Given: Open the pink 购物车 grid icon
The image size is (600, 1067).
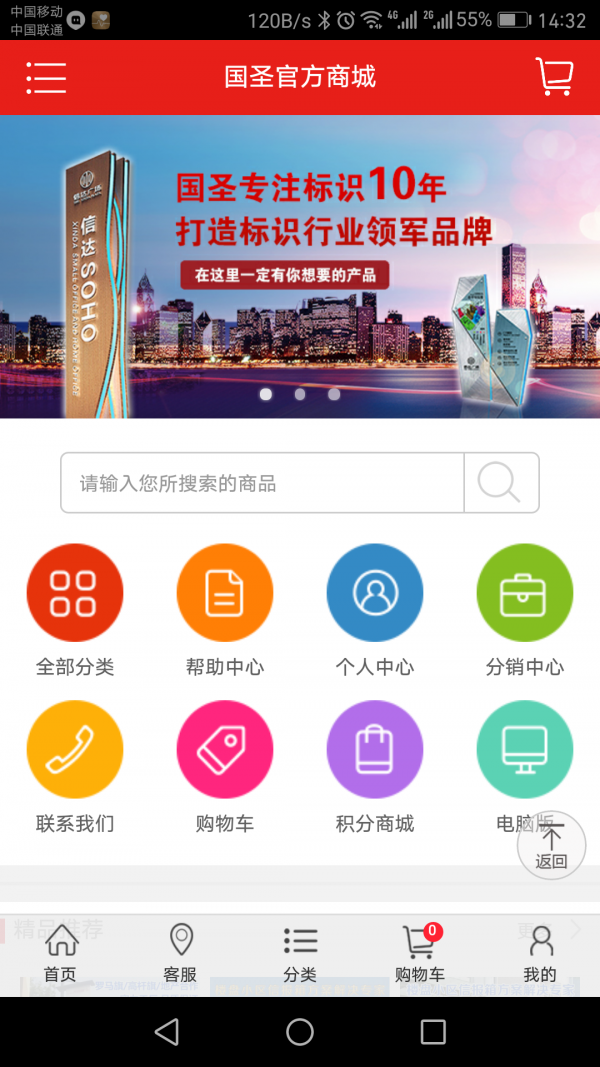Looking at the screenshot, I should (x=225, y=750).
